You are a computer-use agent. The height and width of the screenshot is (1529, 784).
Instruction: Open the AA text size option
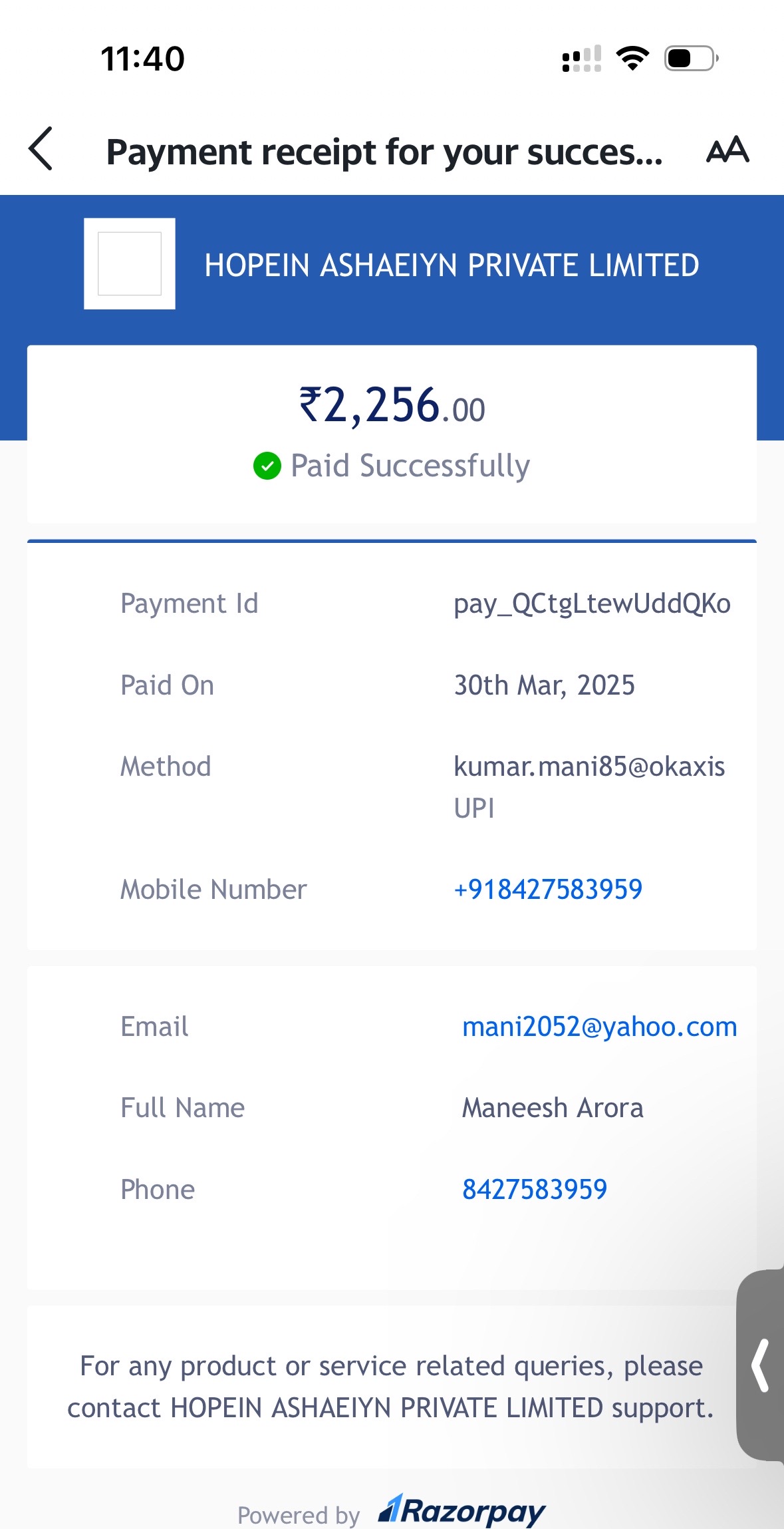727,149
